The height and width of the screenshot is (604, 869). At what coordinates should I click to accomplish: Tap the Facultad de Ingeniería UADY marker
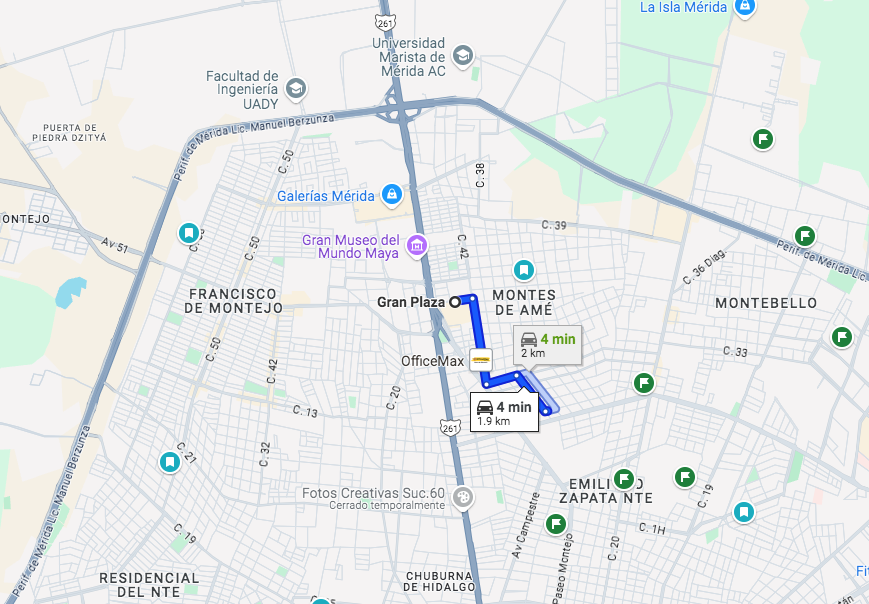295,89
